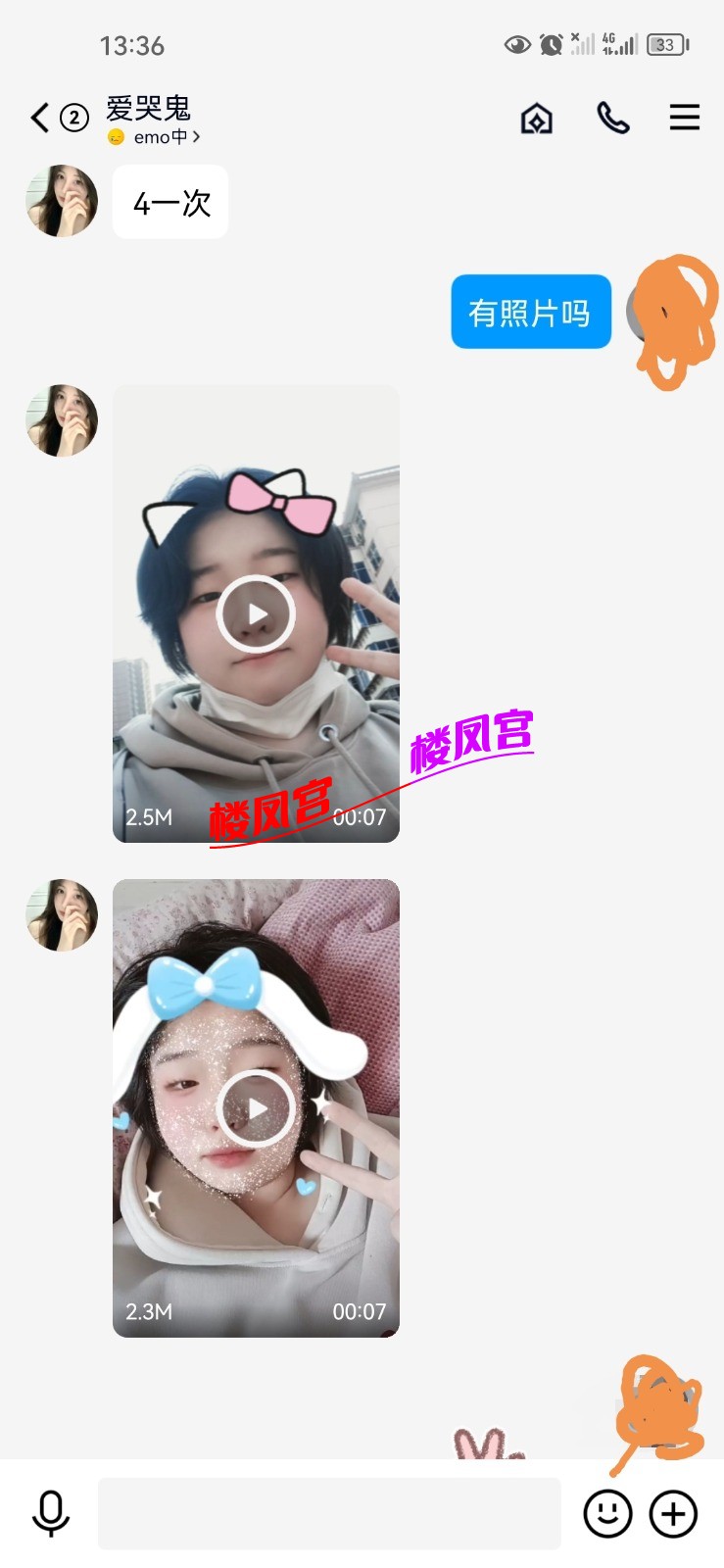Open the emoji picker
The height and width of the screenshot is (1568, 724).
pyautogui.click(x=607, y=1513)
